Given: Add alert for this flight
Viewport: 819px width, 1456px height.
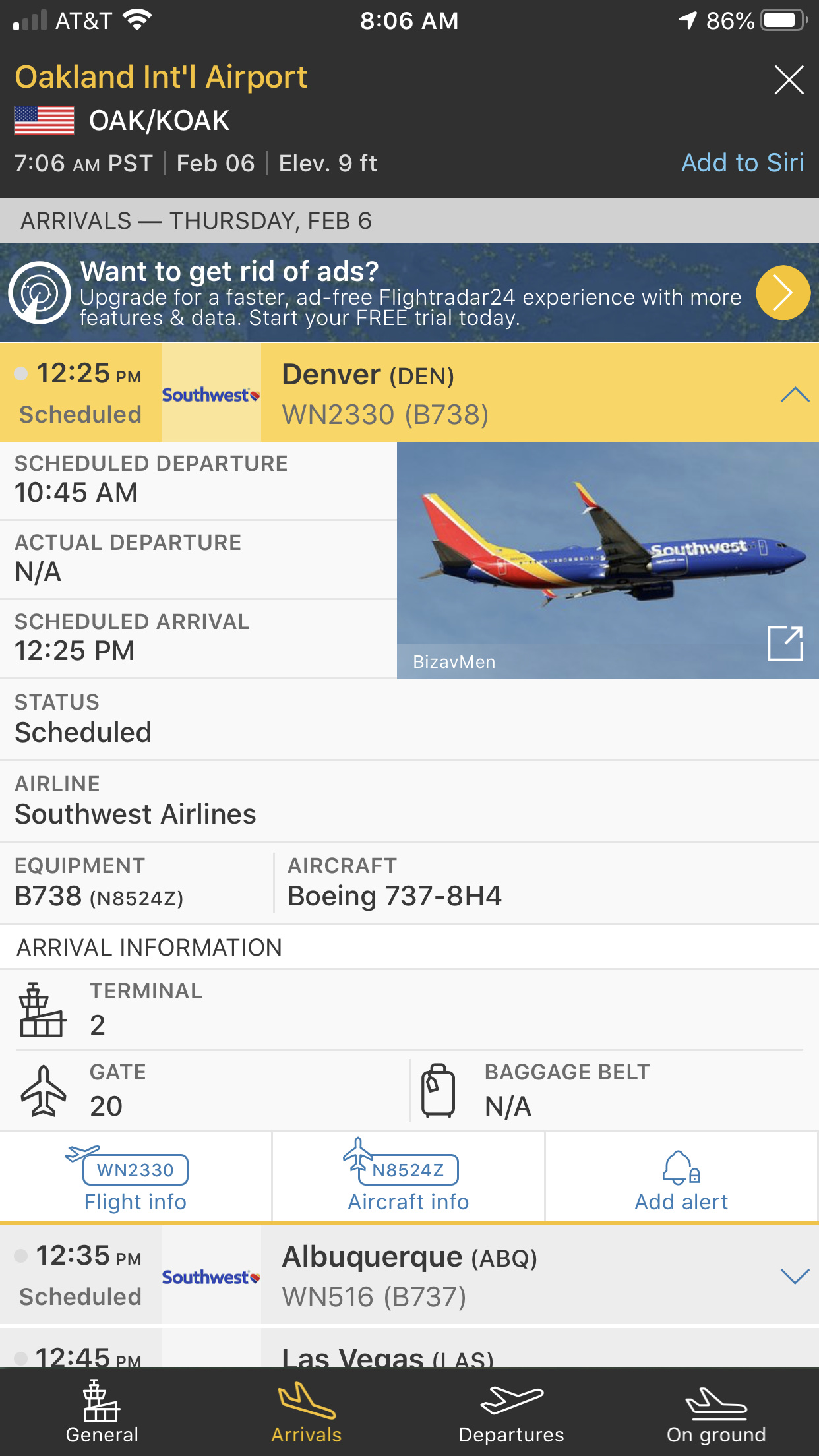Looking at the screenshot, I should [x=681, y=1178].
